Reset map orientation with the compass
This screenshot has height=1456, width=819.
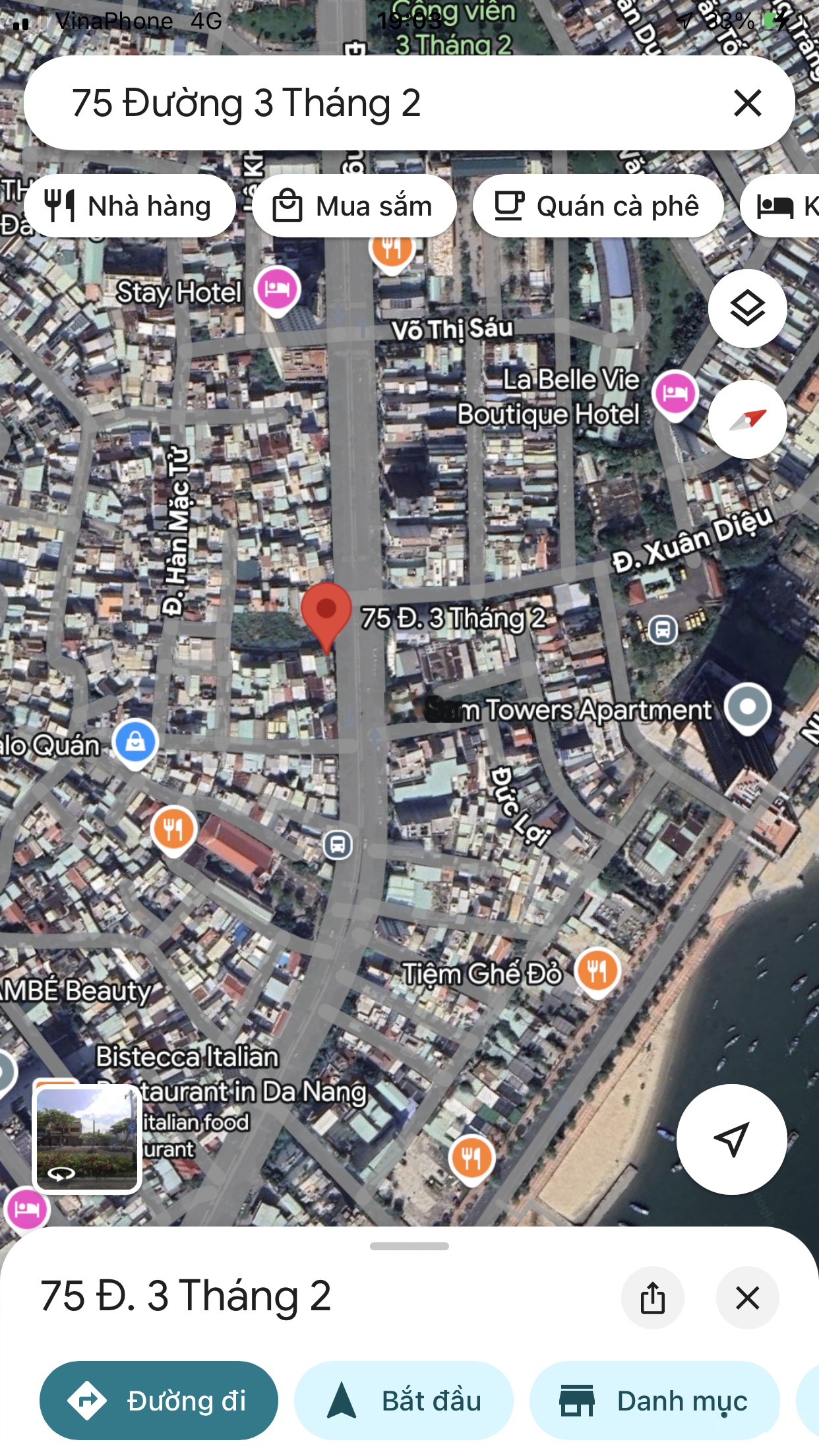click(747, 419)
